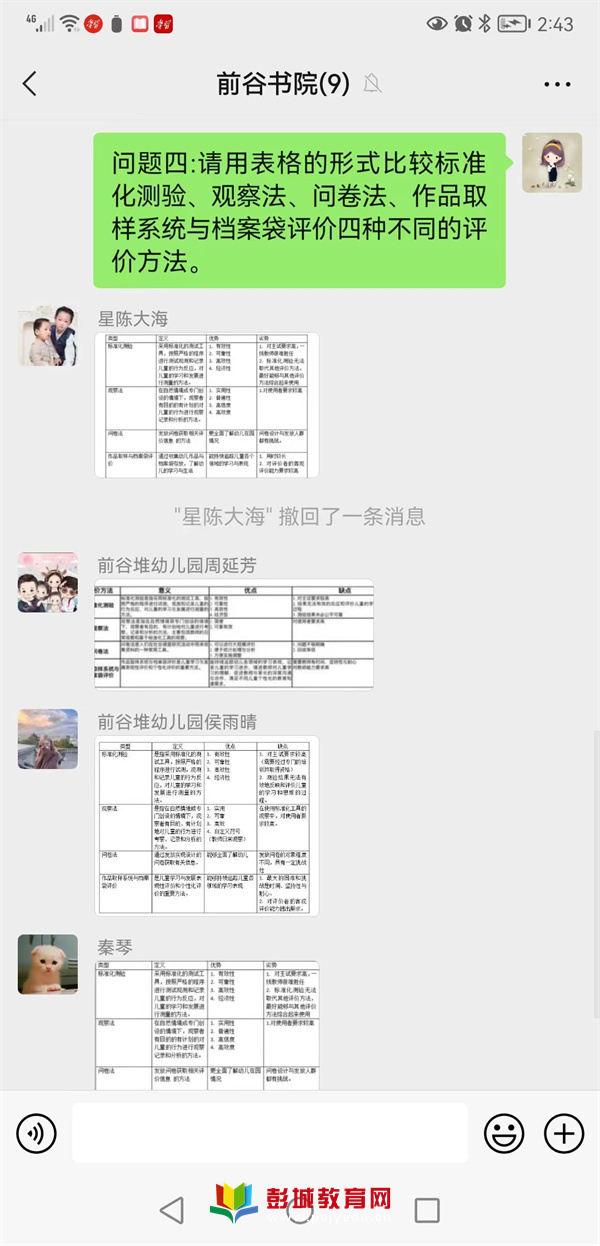Tap own avatar beside green message

[x=552, y=162]
